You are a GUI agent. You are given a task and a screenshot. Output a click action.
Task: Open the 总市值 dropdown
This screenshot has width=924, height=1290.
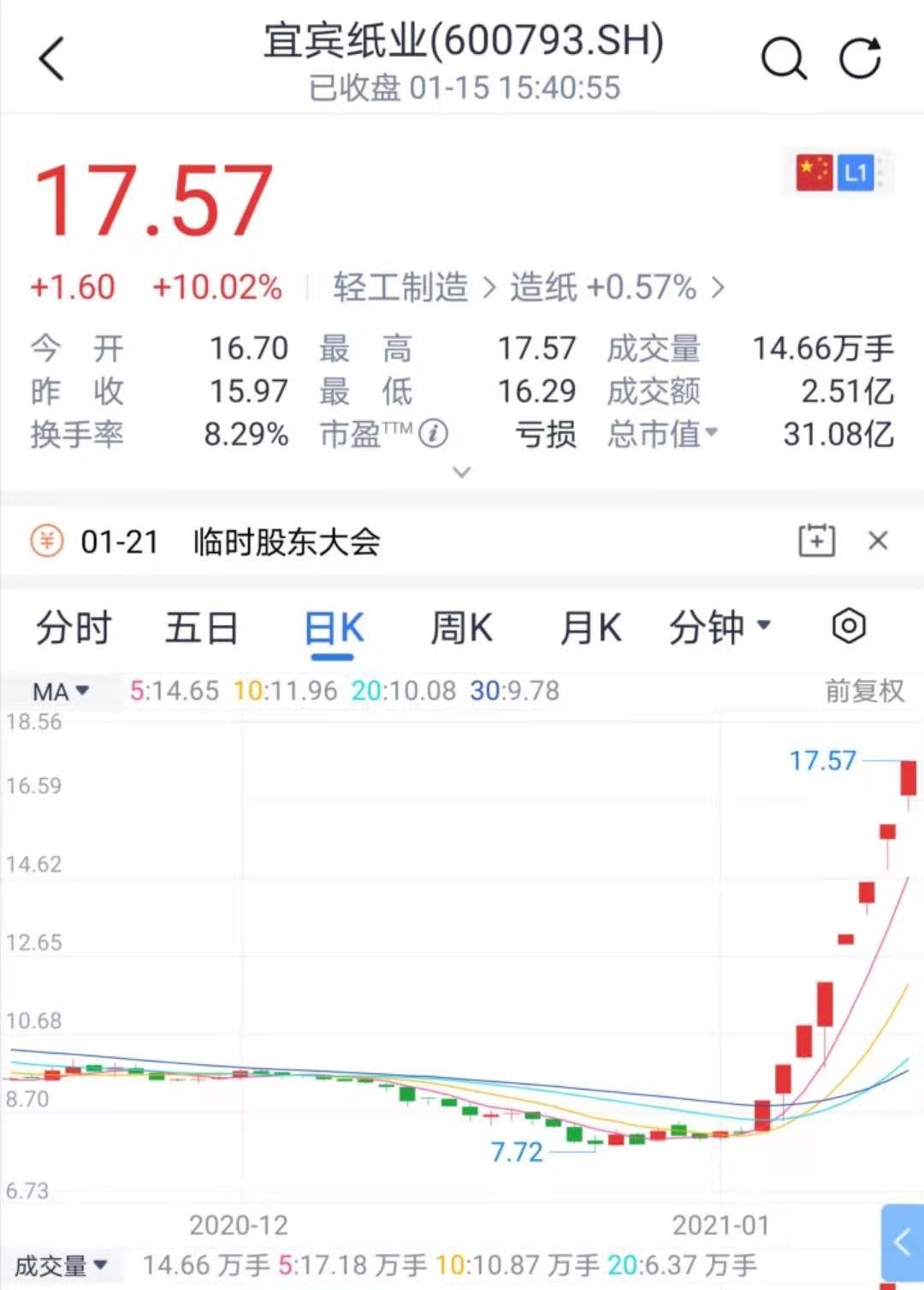tap(662, 434)
